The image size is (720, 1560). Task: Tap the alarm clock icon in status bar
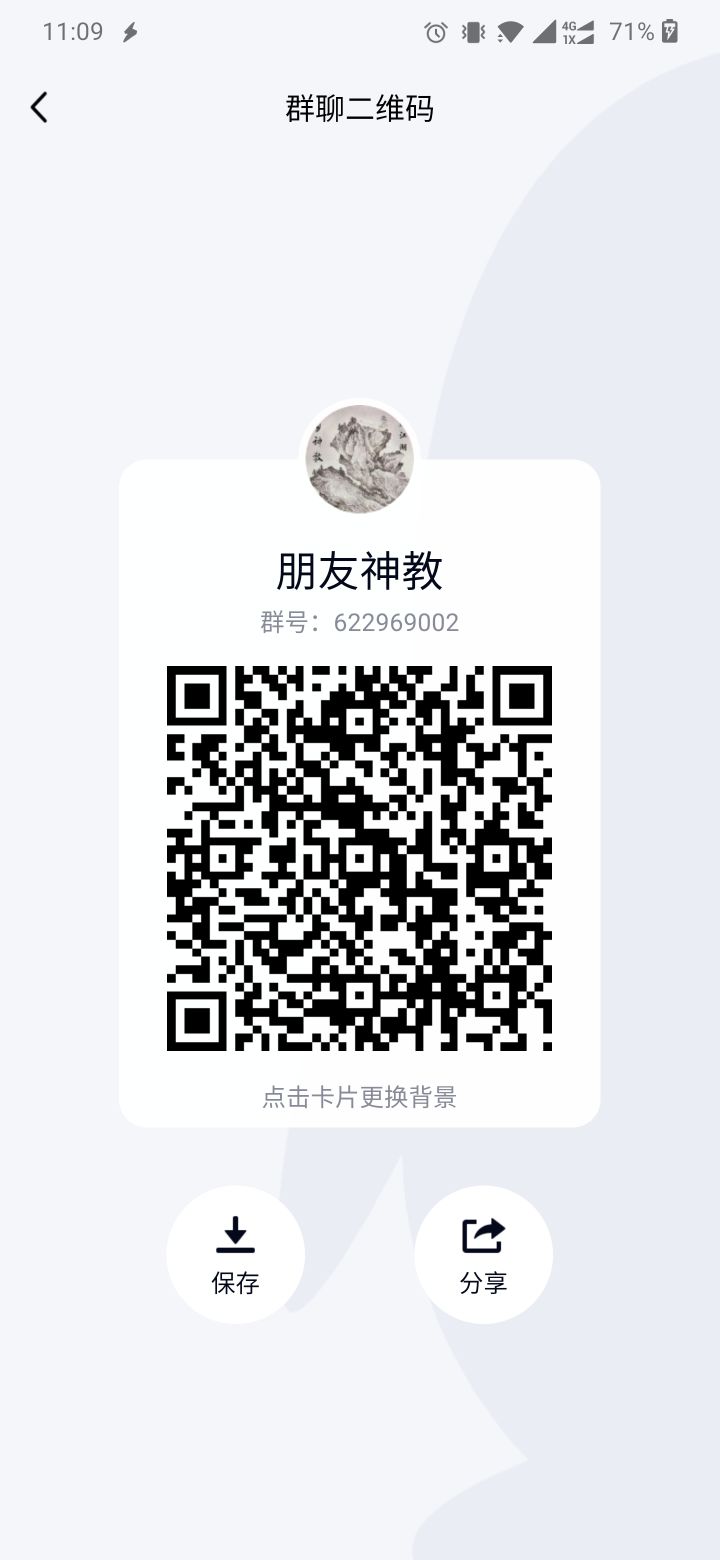(435, 32)
